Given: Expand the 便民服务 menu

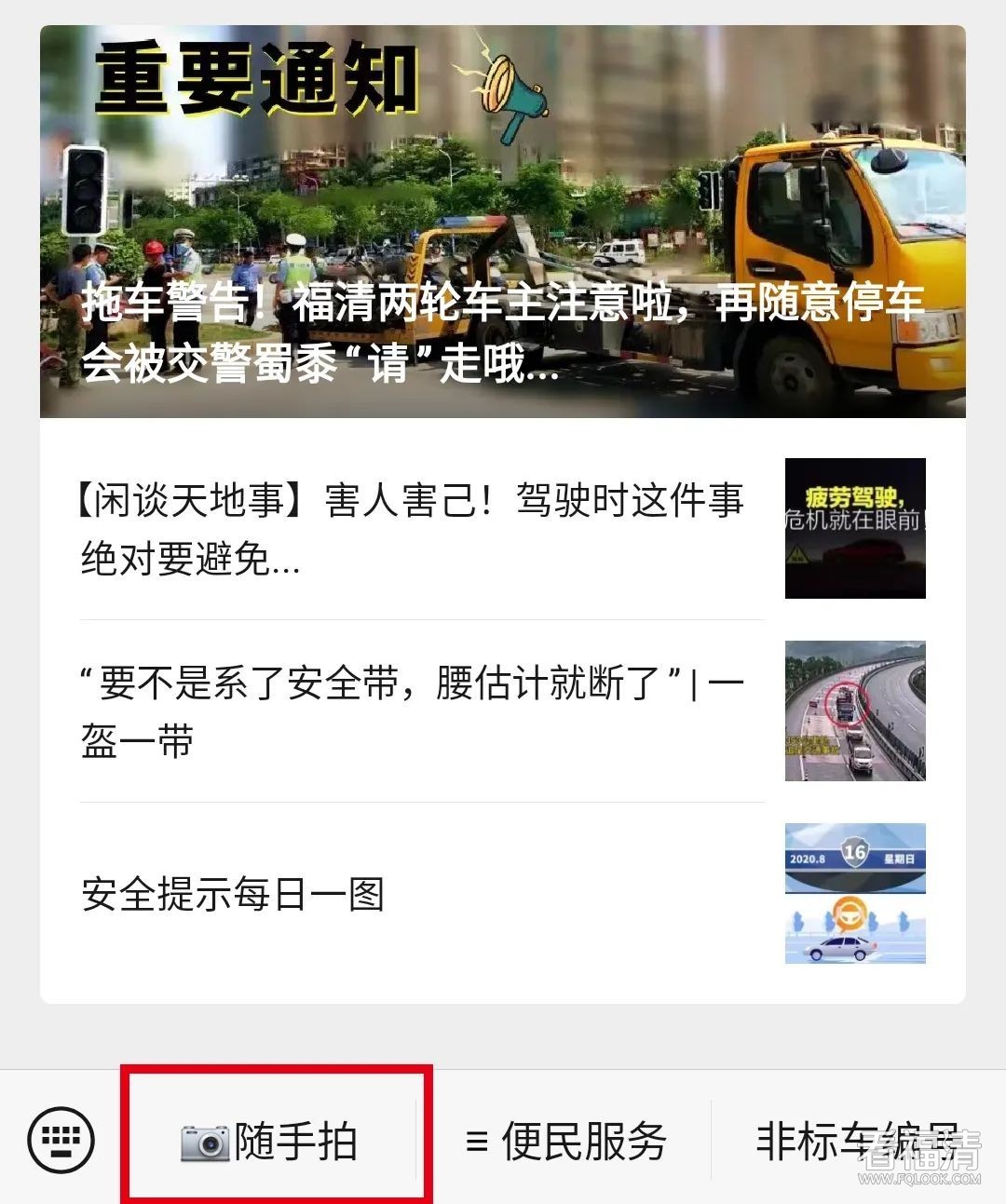Looking at the screenshot, I should (x=566, y=1141).
